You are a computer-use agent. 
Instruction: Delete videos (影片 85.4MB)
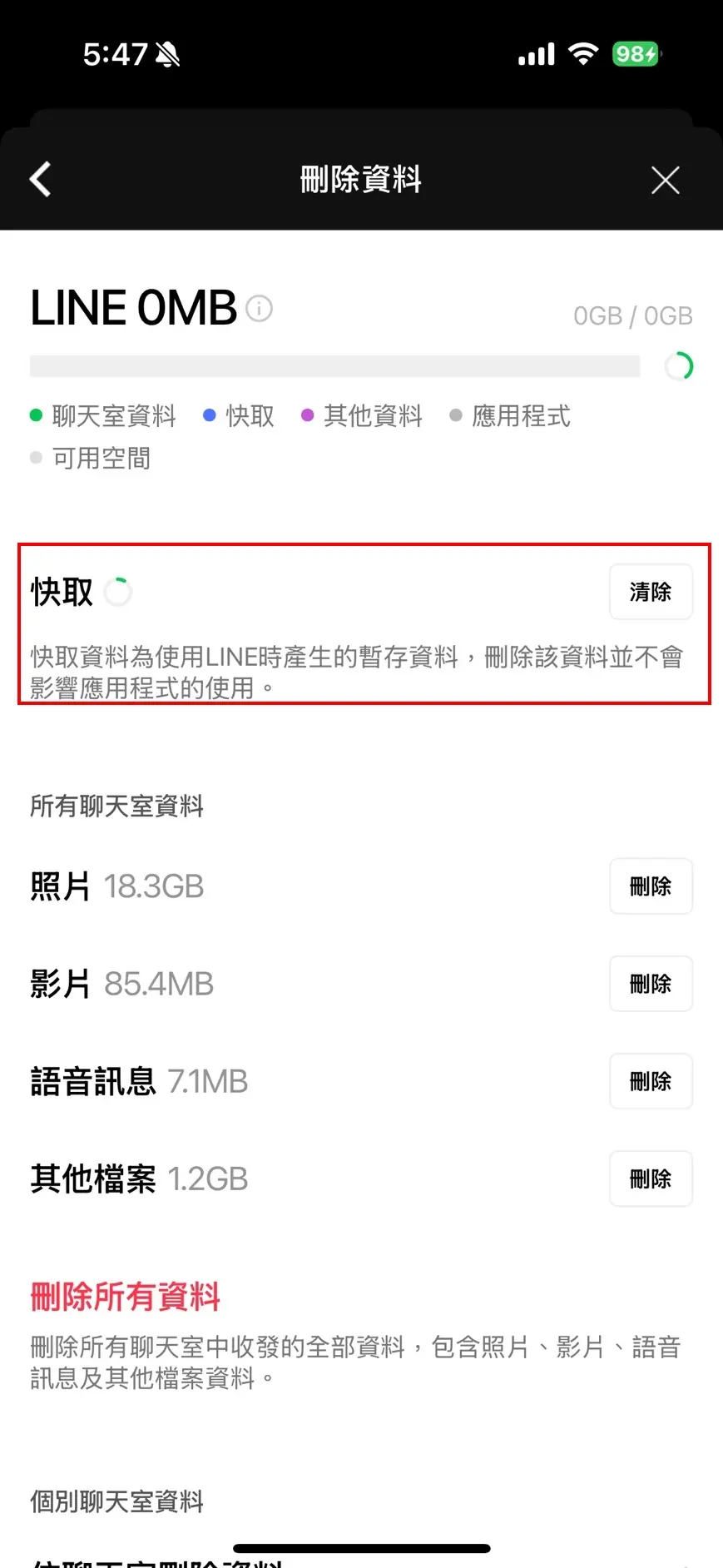coord(651,984)
